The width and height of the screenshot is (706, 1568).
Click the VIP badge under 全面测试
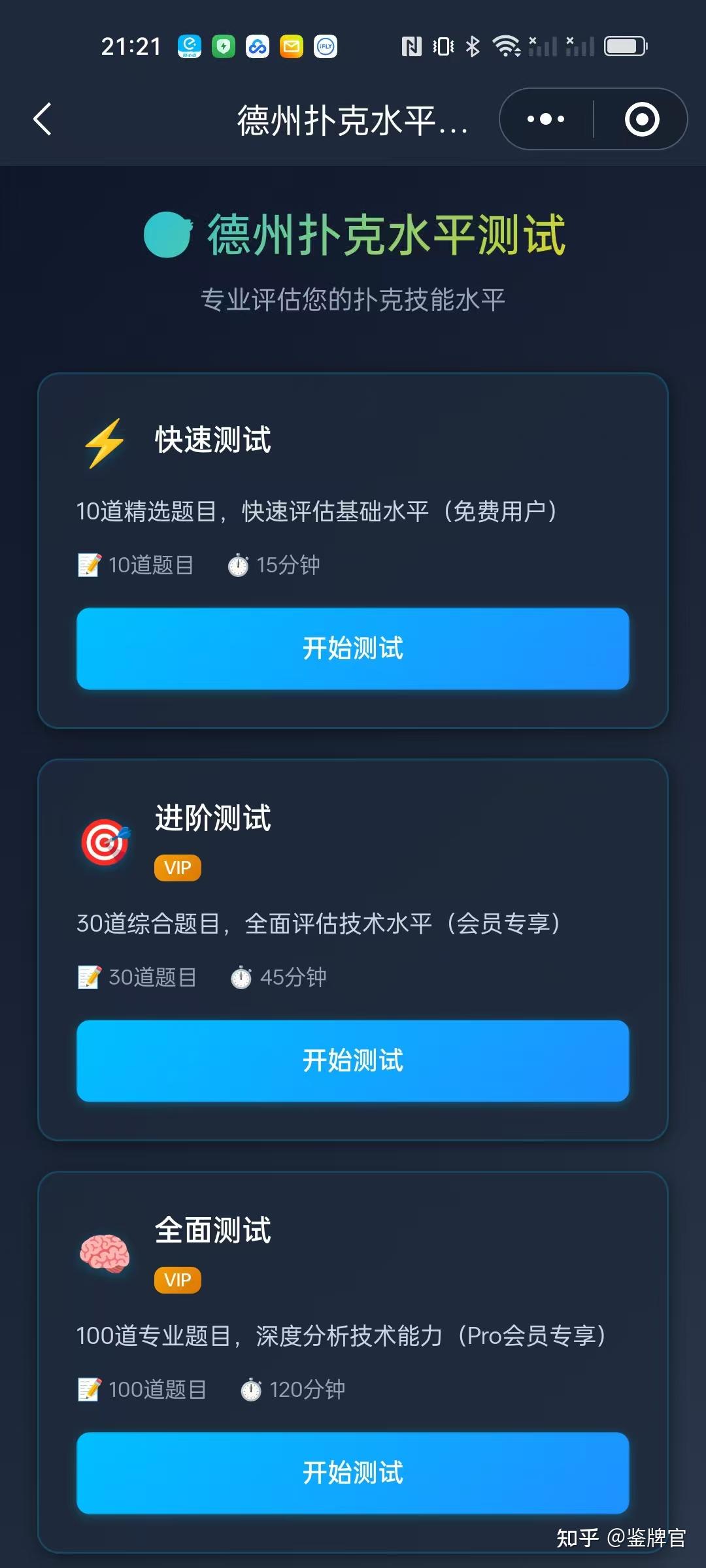tap(177, 1279)
